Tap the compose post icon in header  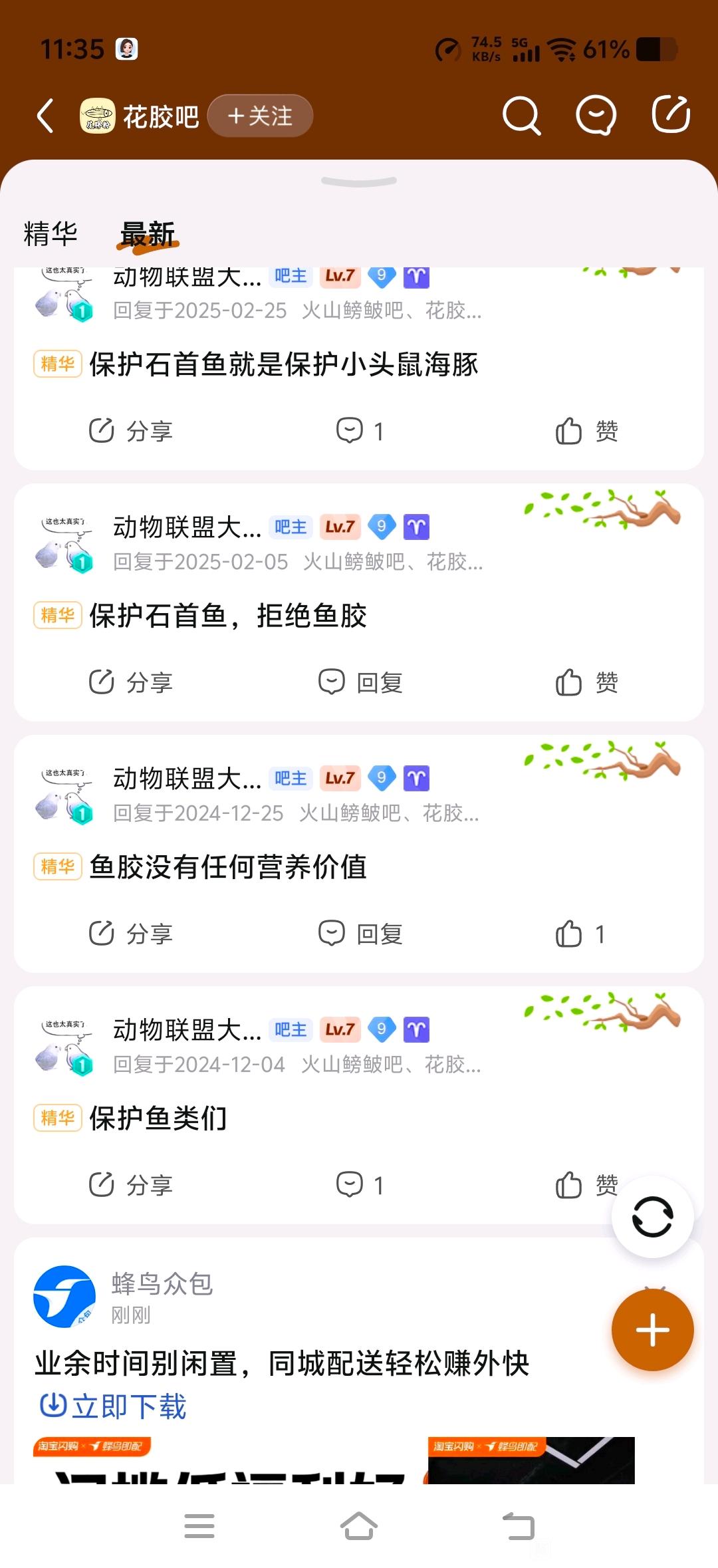(x=670, y=114)
